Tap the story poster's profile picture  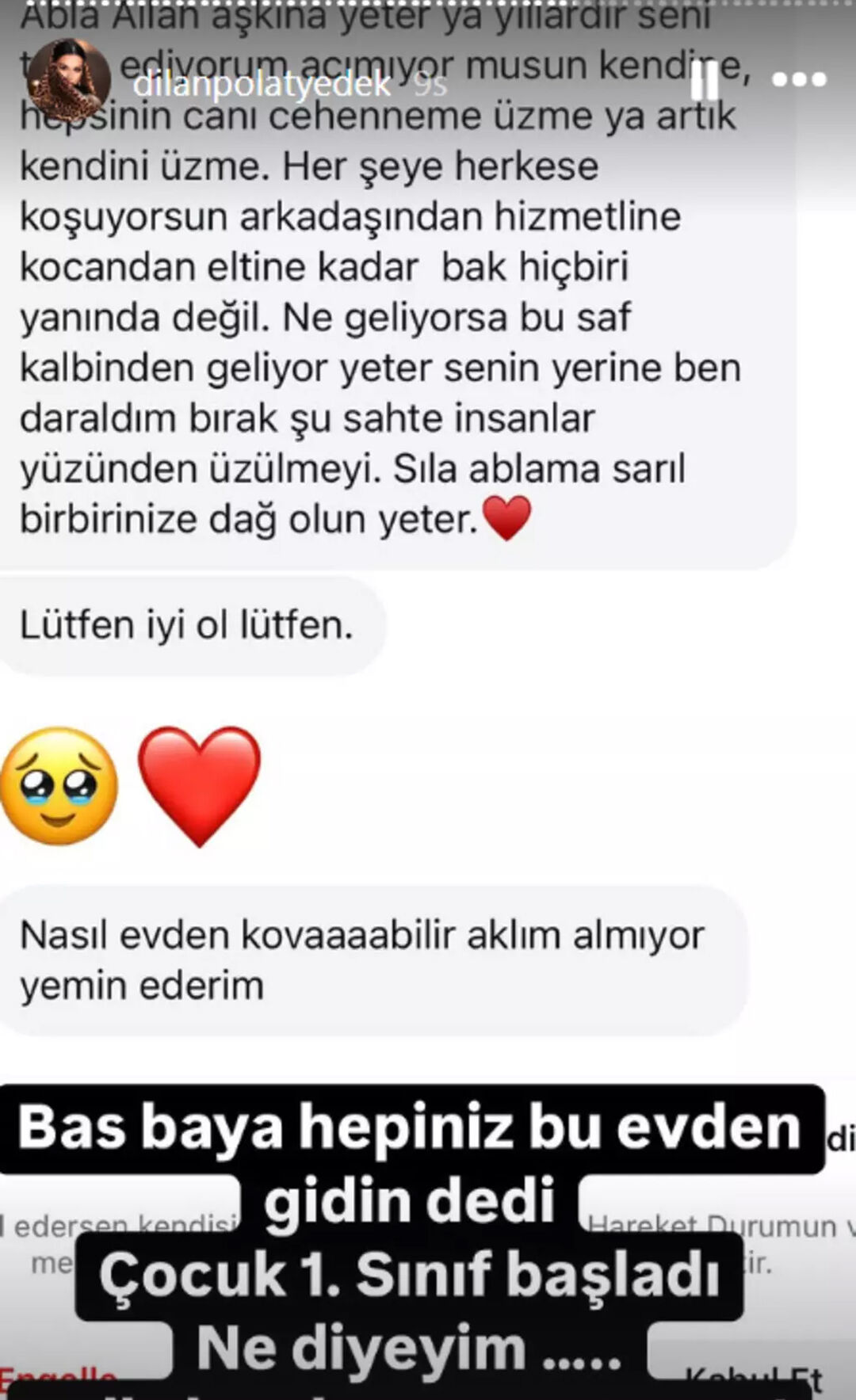pyautogui.click(x=69, y=79)
